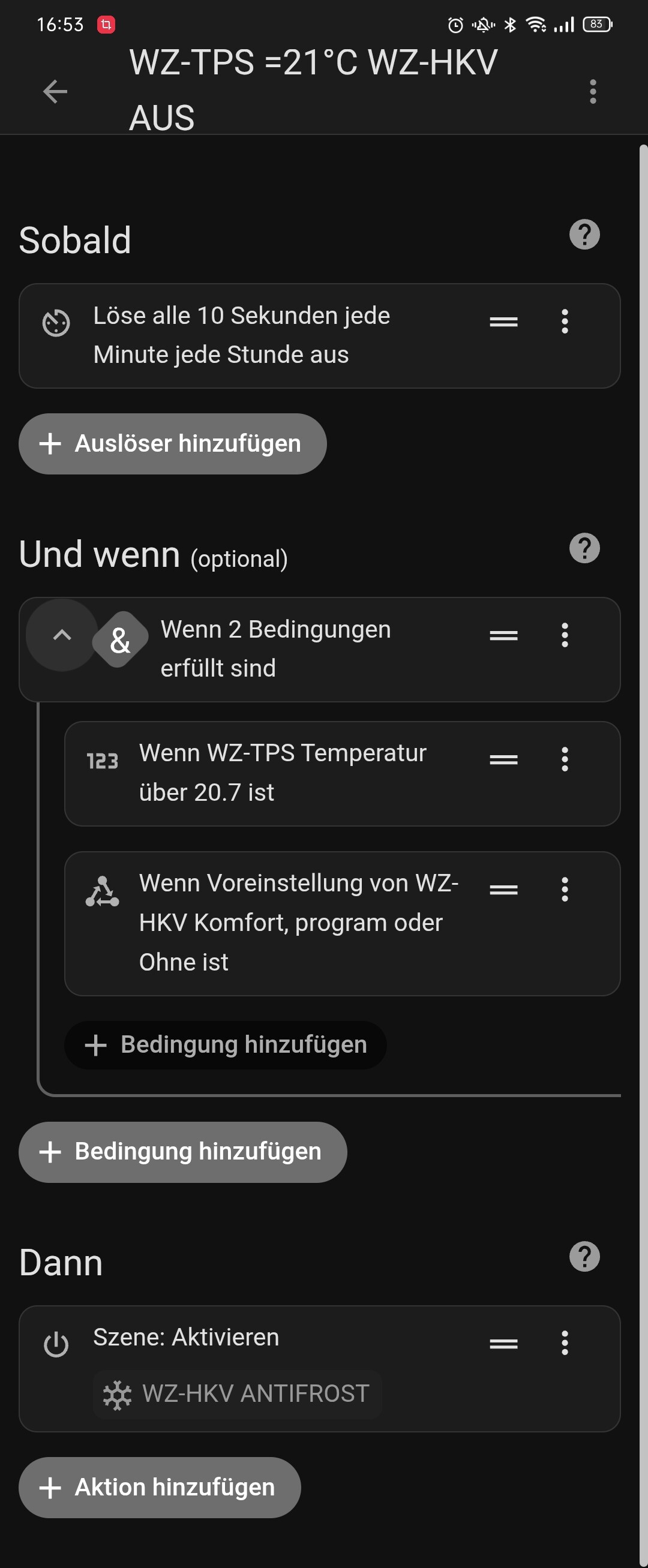Open options for Szene: Aktivieren action
The width and height of the screenshot is (648, 1568).
565,1344
